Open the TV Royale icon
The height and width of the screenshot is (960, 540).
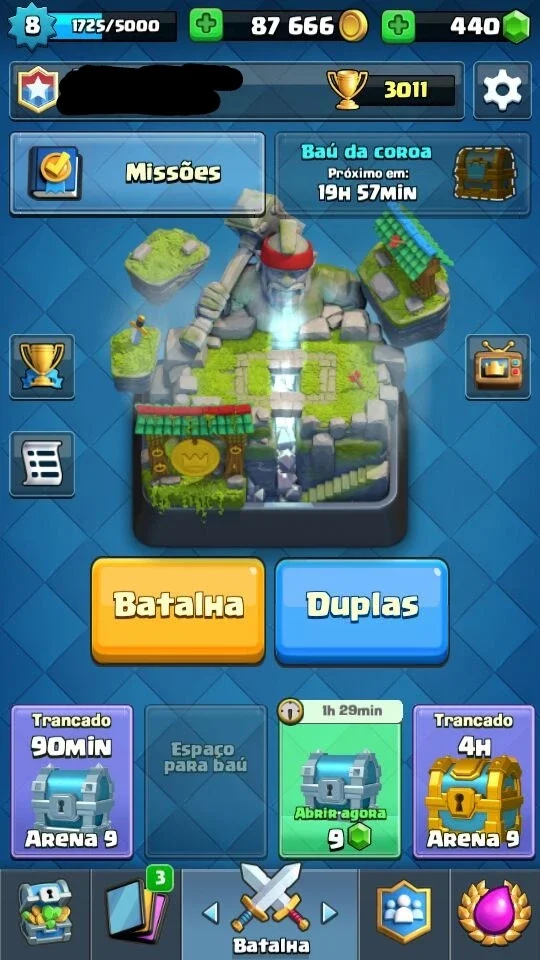click(x=498, y=366)
